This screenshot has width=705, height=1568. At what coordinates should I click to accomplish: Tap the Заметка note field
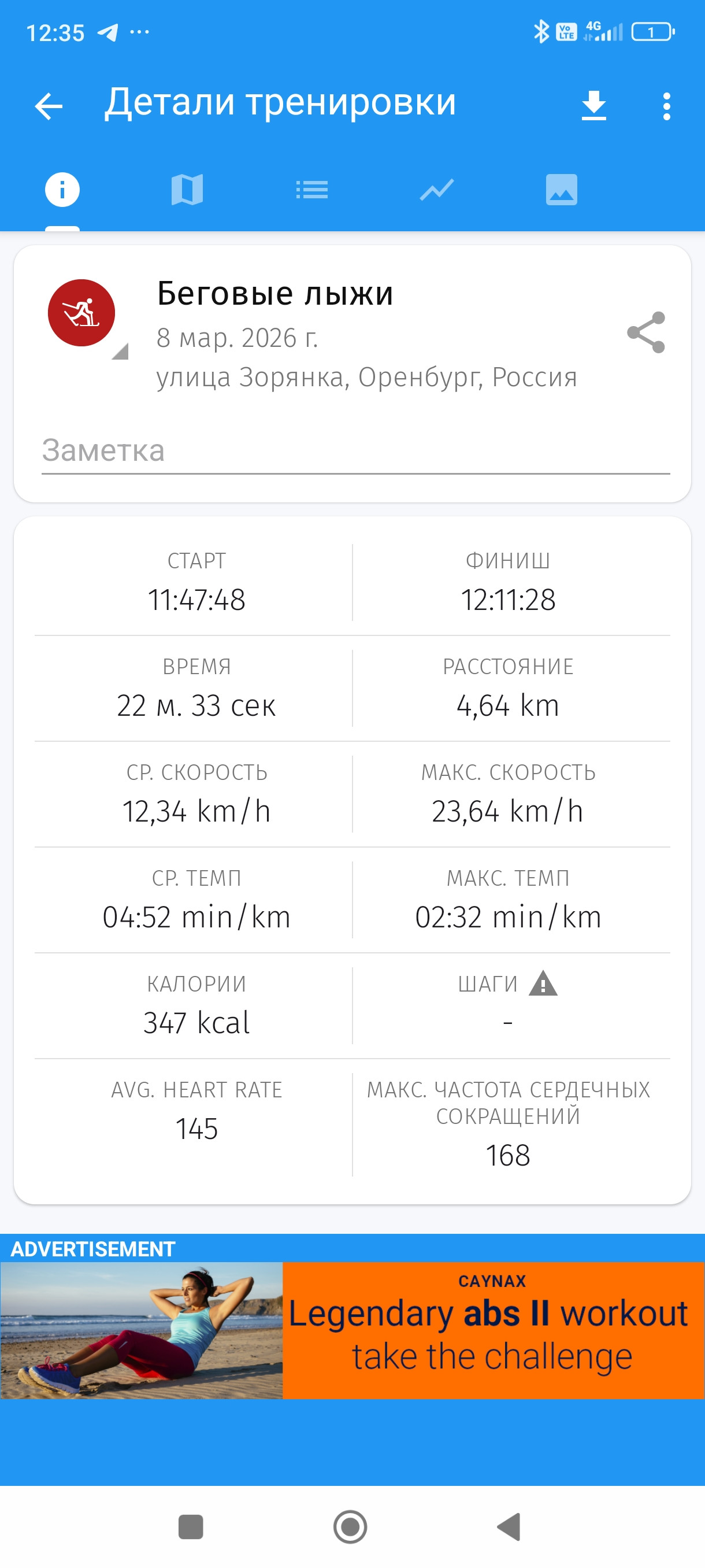[356, 452]
